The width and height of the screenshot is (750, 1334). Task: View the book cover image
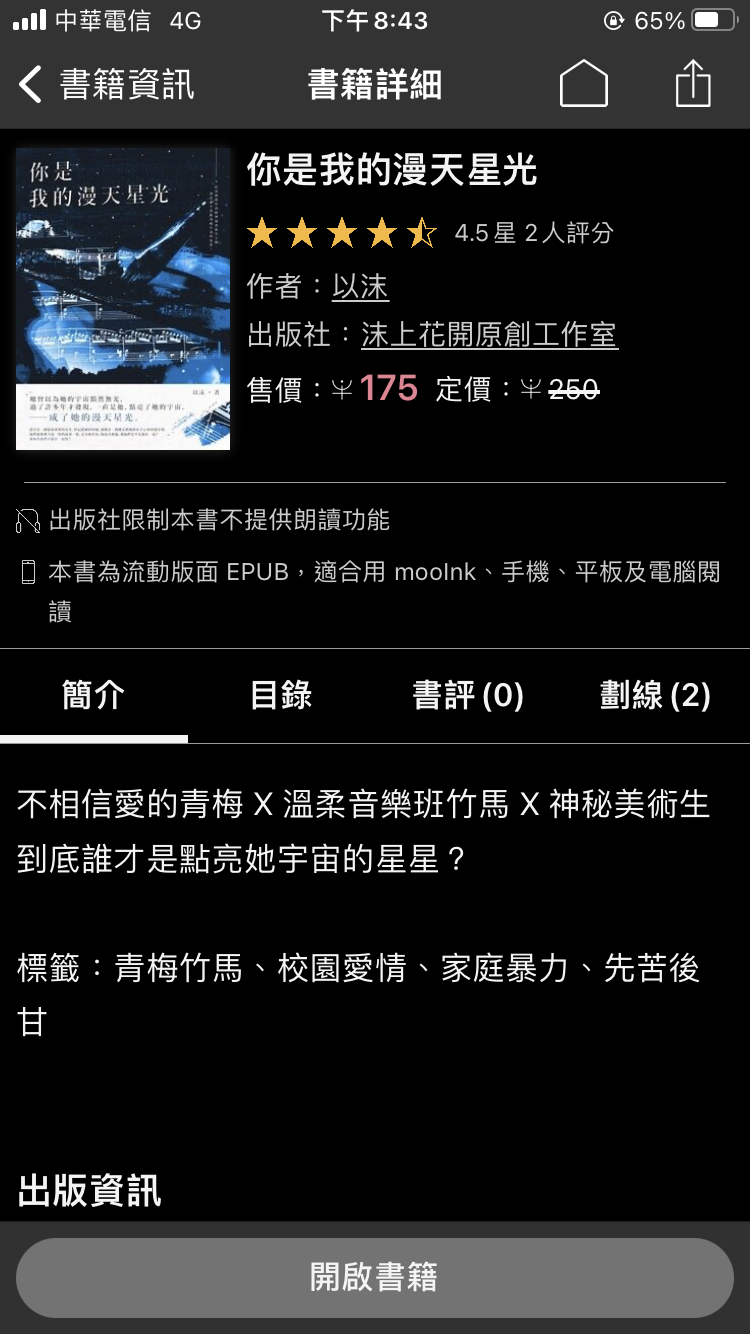point(123,299)
